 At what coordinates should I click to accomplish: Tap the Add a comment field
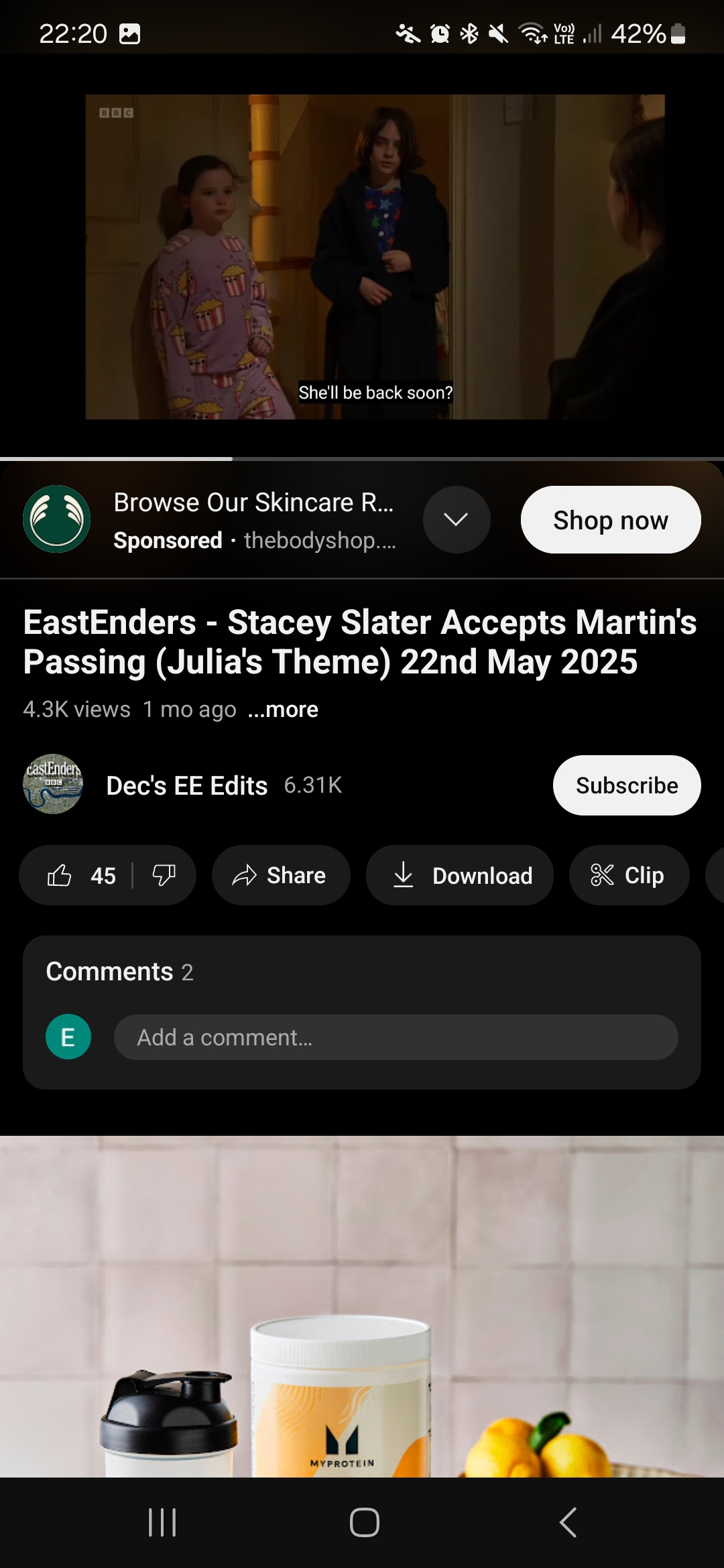pyautogui.click(x=396, y=1037)
